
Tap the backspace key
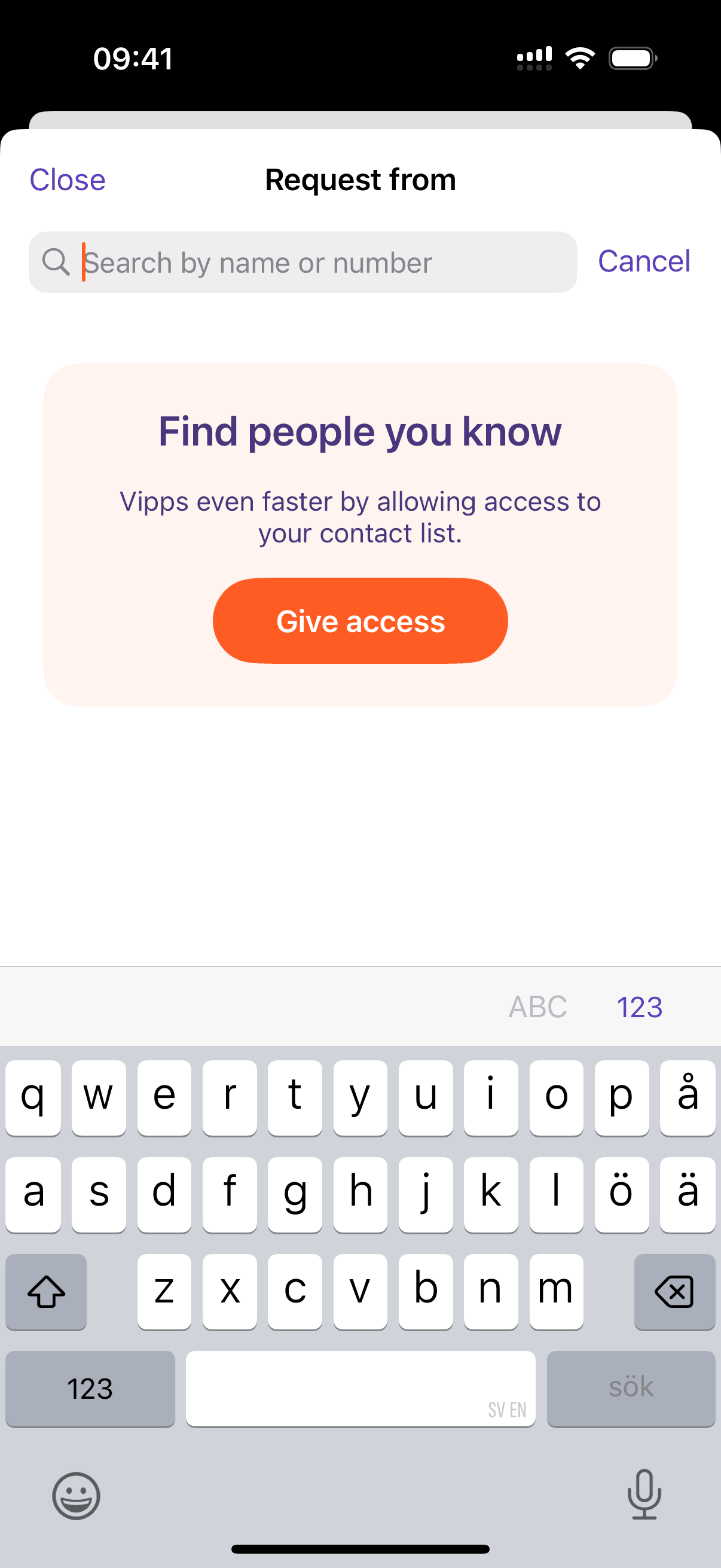coord(674,1291)
